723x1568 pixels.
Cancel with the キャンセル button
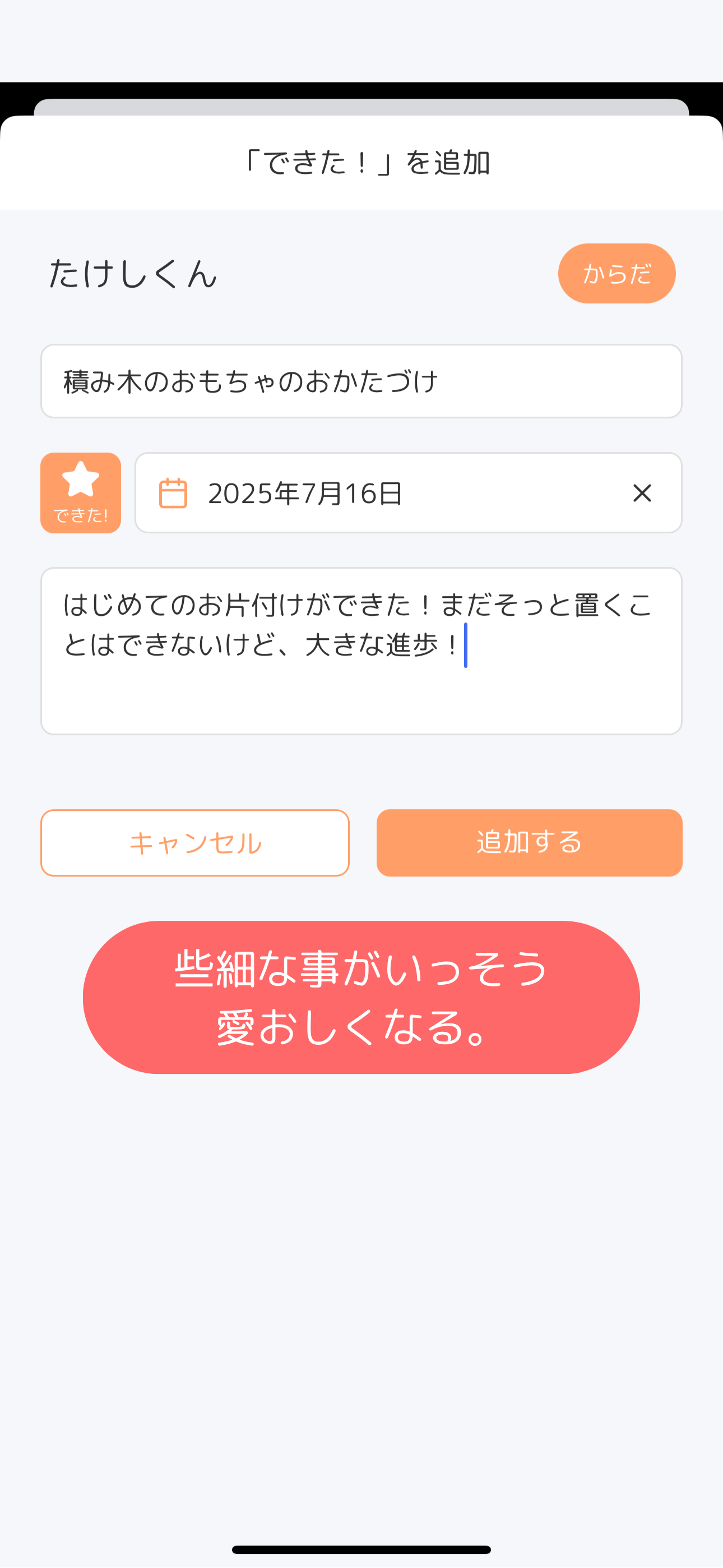pyautogui.click(x=194, y=842)
